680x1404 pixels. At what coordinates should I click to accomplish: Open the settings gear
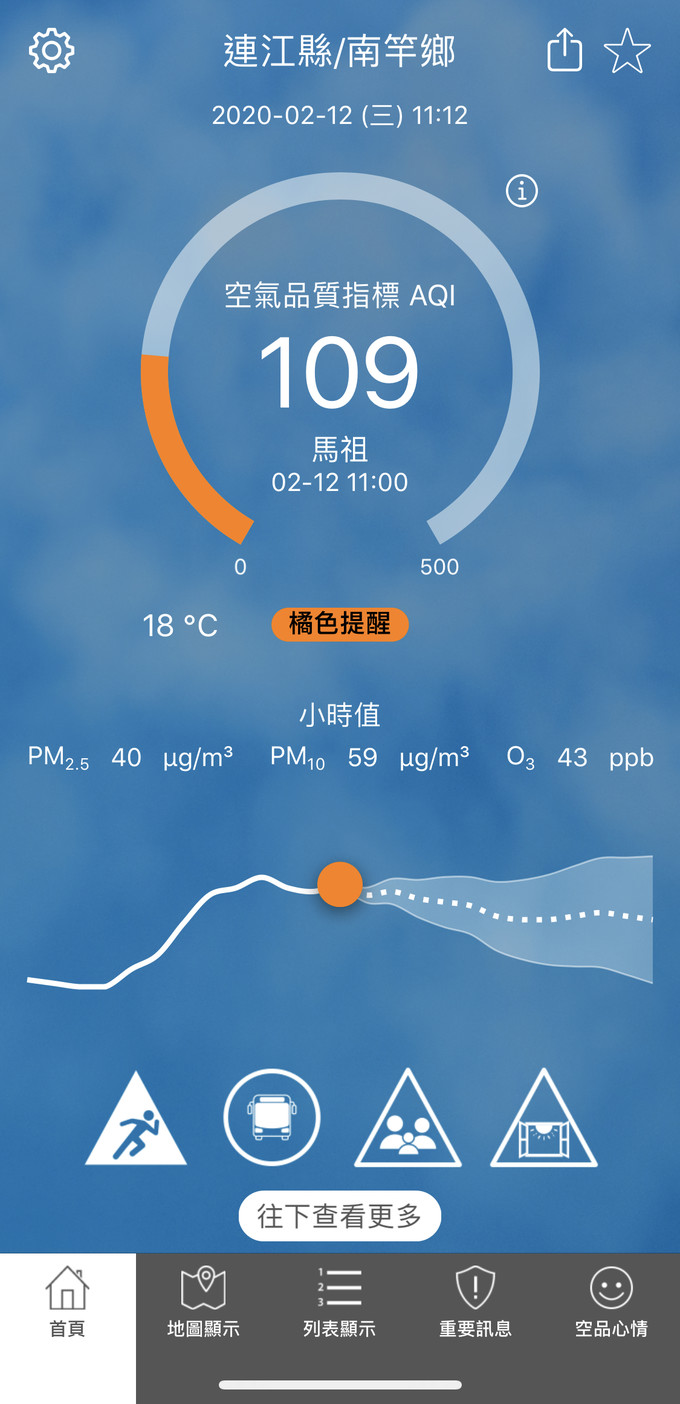pos(52,51)
